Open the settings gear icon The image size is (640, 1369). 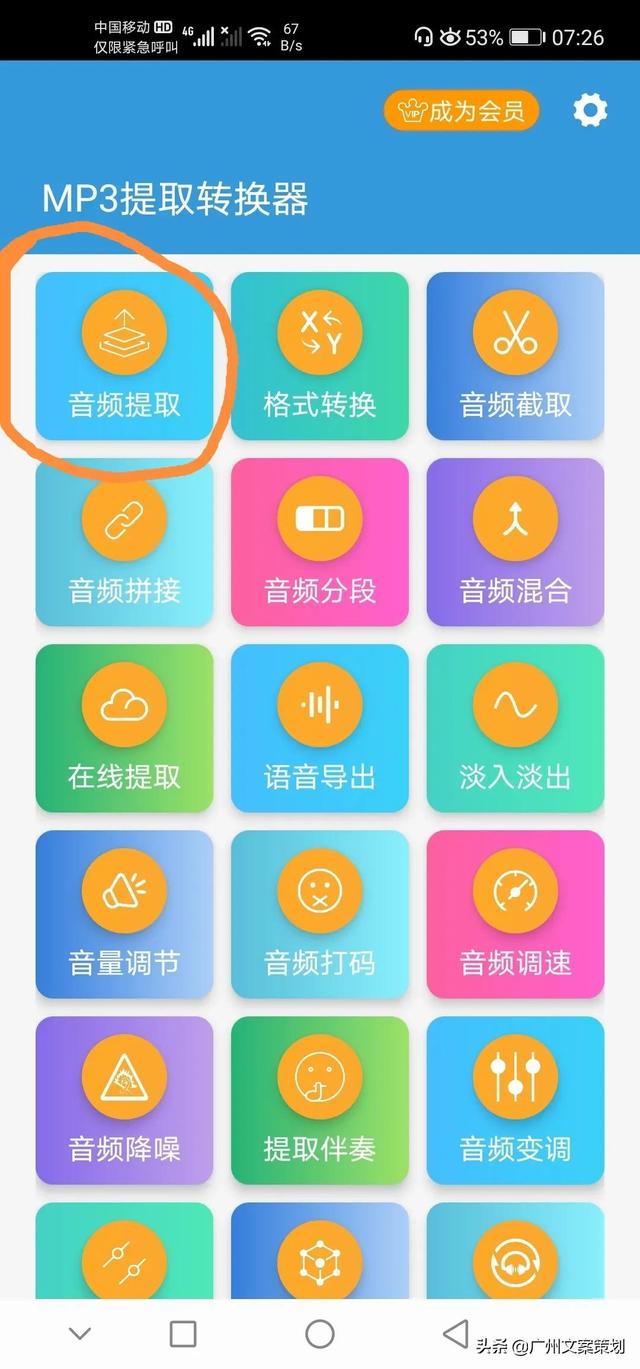coord(590,110)
